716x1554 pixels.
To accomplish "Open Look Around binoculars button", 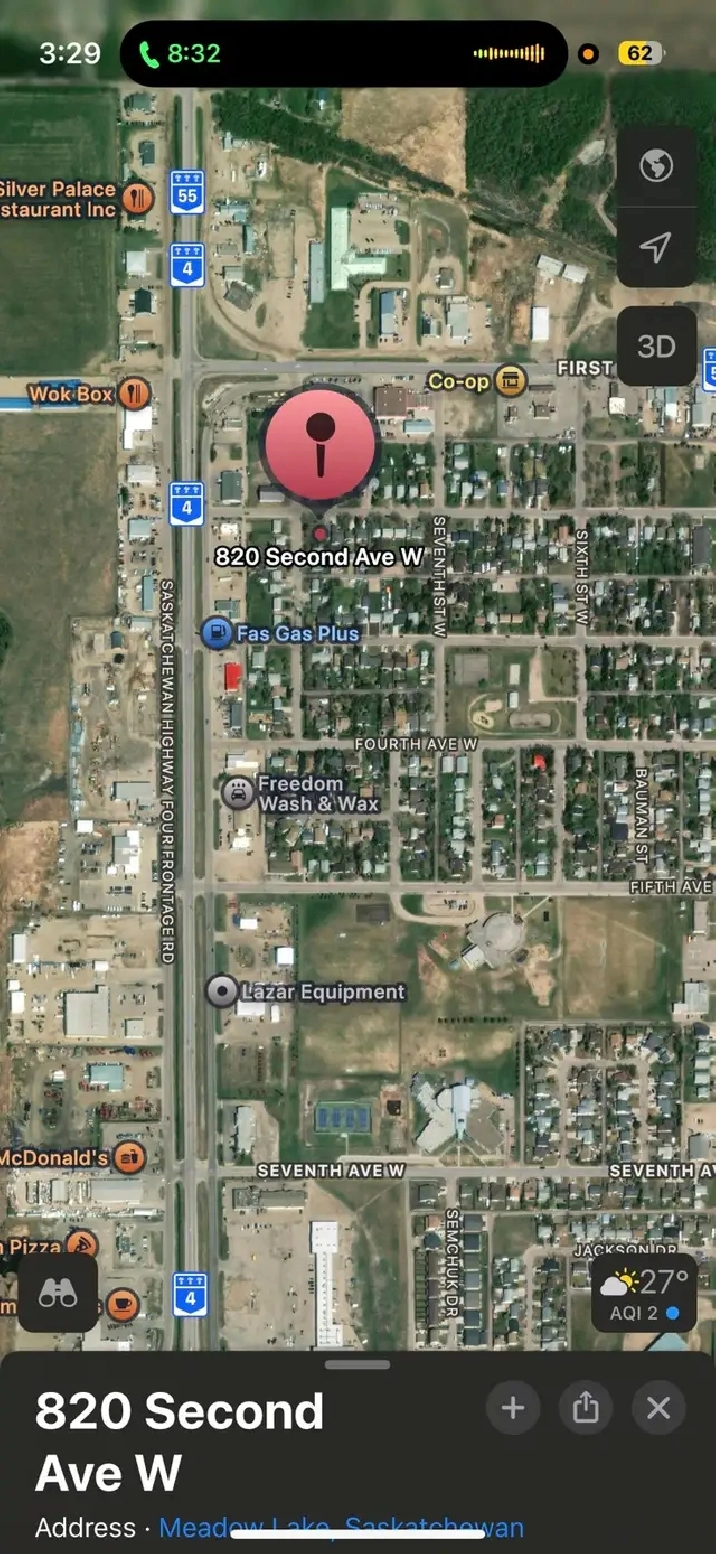I will click(x=58, y=1293).
